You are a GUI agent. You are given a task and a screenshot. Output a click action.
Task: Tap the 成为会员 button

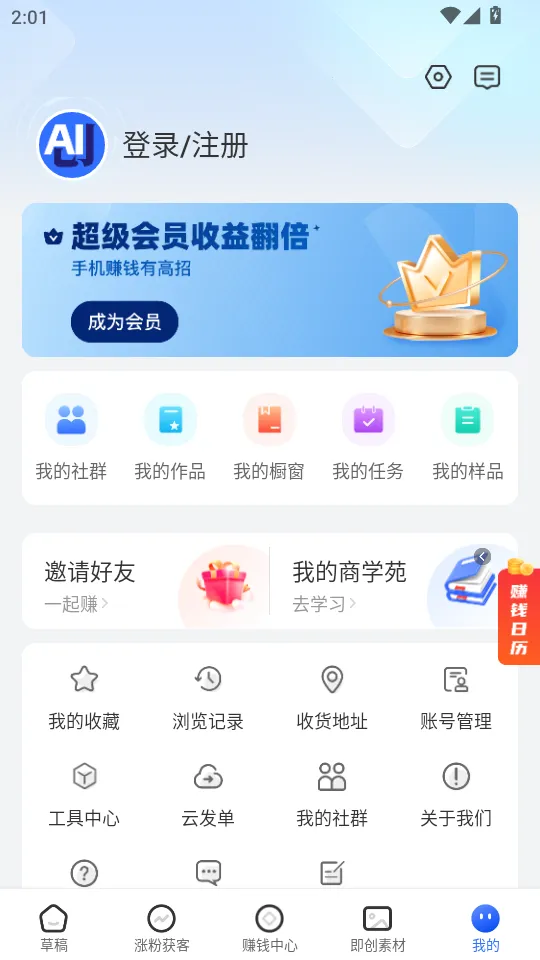pyautogui.click(x=124, y=321)
